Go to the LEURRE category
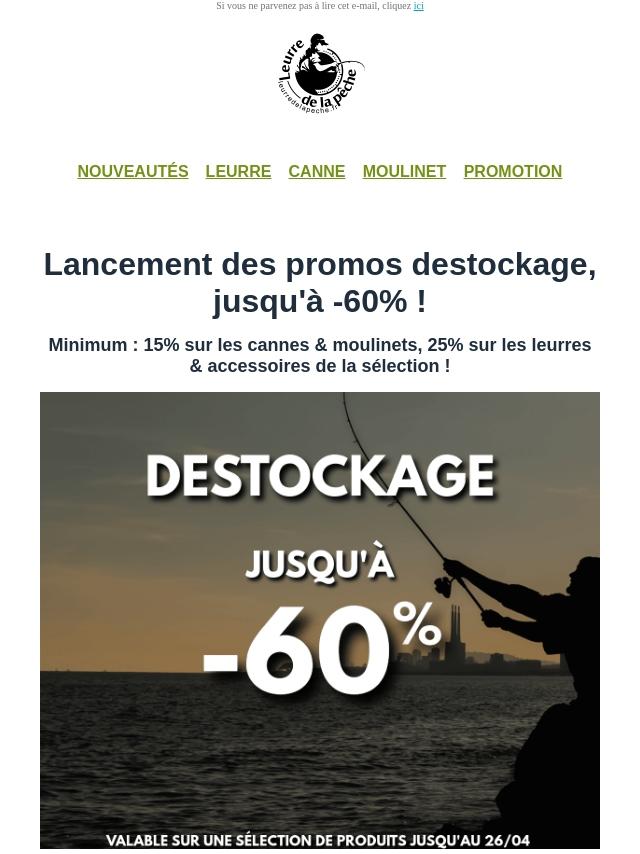640x854 pixels. (238, 172)
